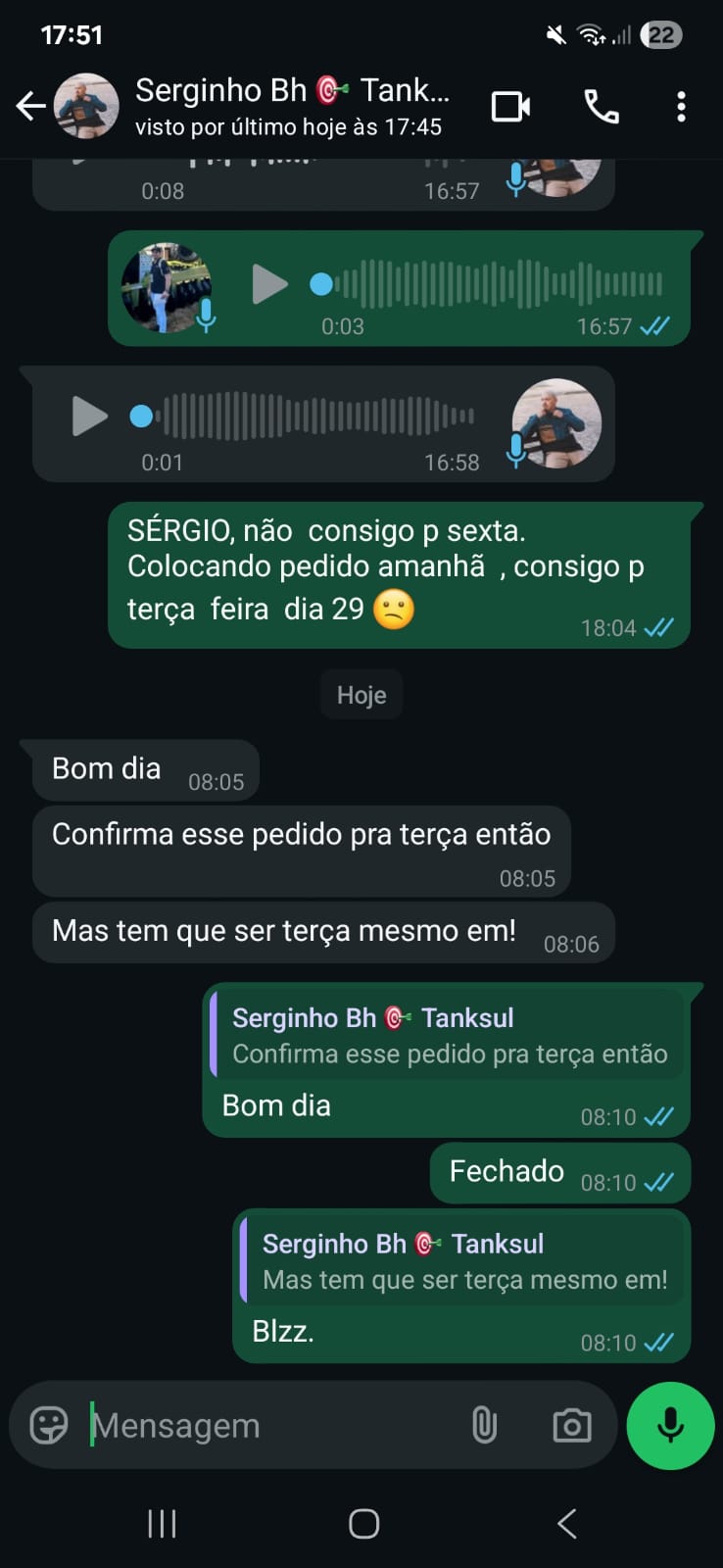Open Serginho Bh contact info
Screen dimensions: 723x1568
(x=292, y=106)
